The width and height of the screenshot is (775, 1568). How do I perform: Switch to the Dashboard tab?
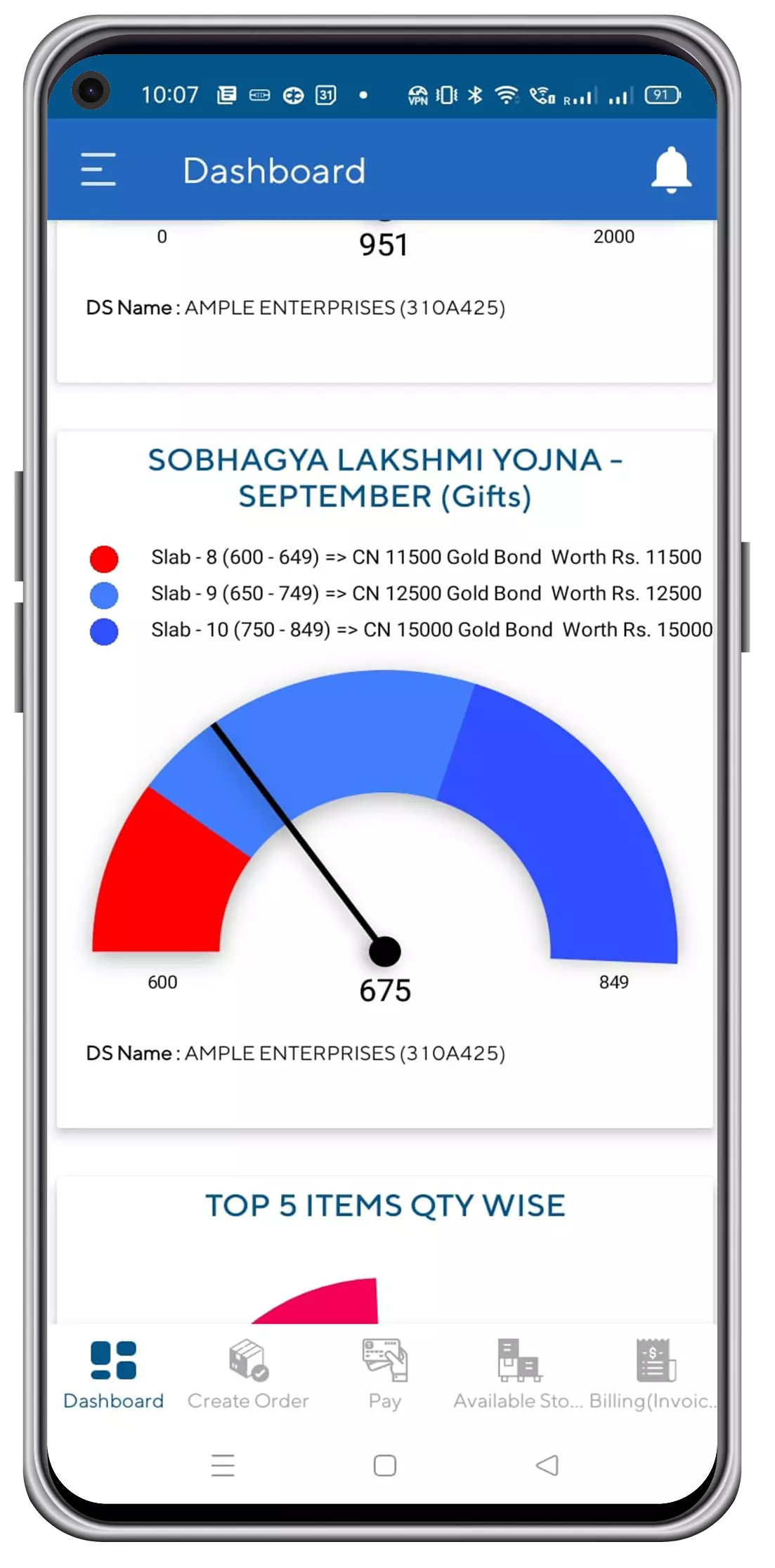113,1375
